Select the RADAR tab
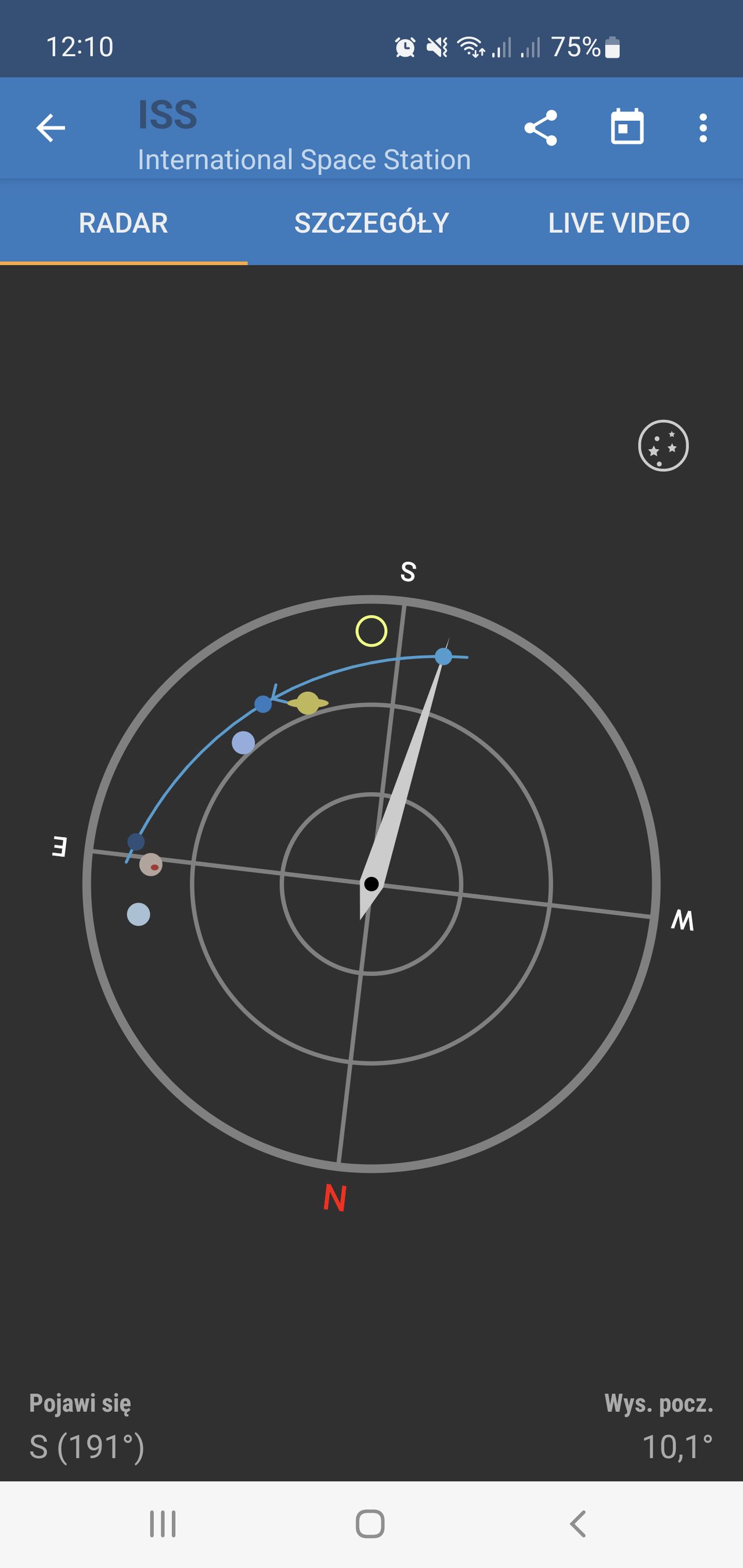 point(123,223)
